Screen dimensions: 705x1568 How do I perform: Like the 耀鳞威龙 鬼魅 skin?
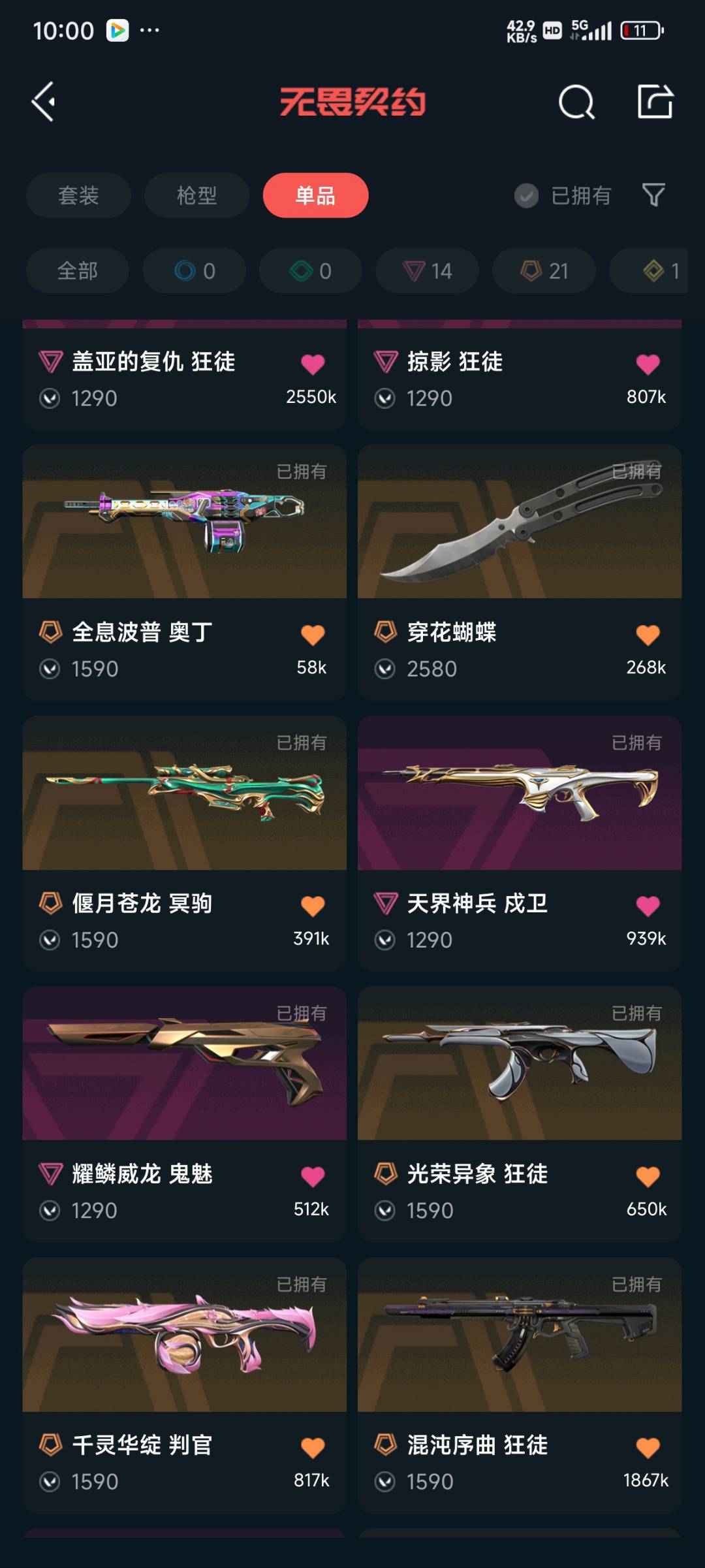tap(313, 1176)
